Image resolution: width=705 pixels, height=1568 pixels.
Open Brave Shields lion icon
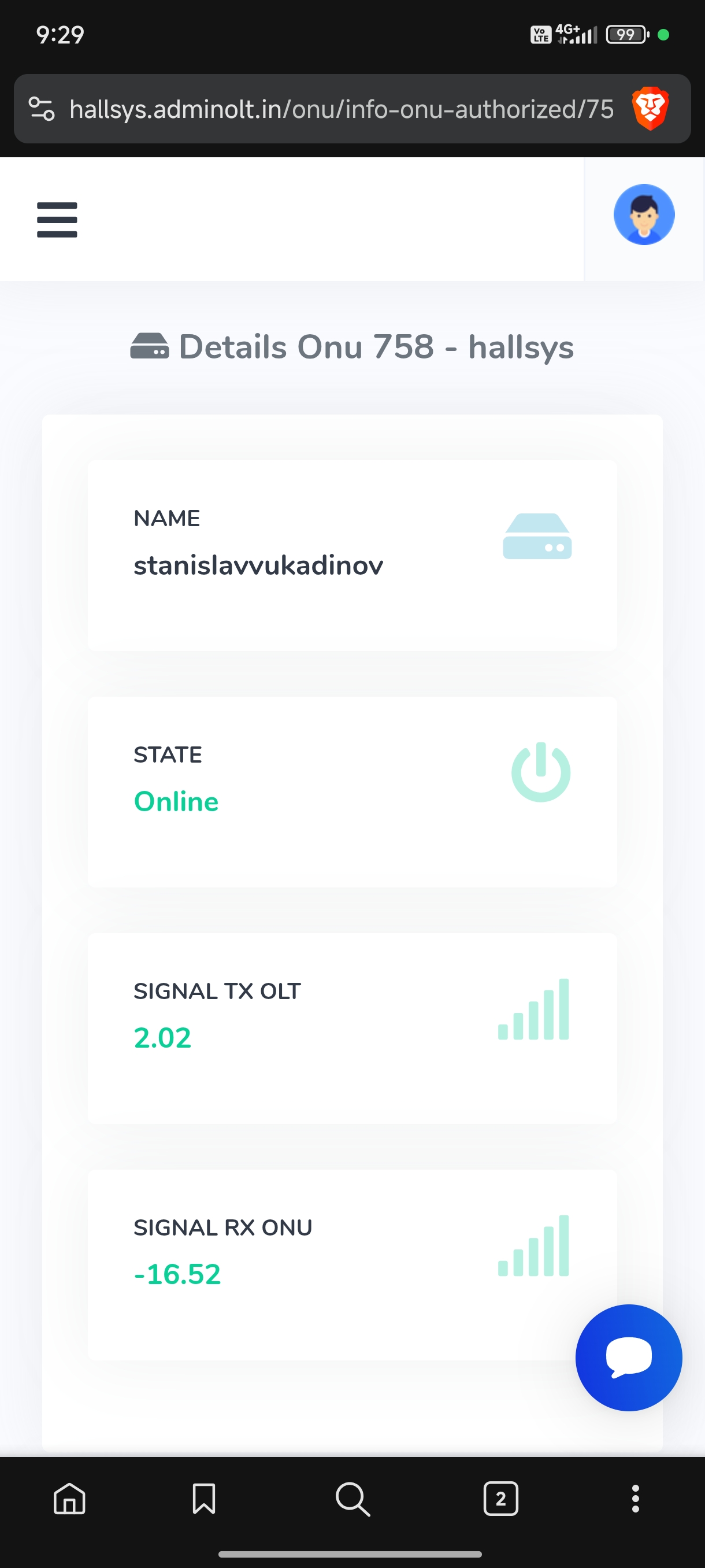click(650, 110)
